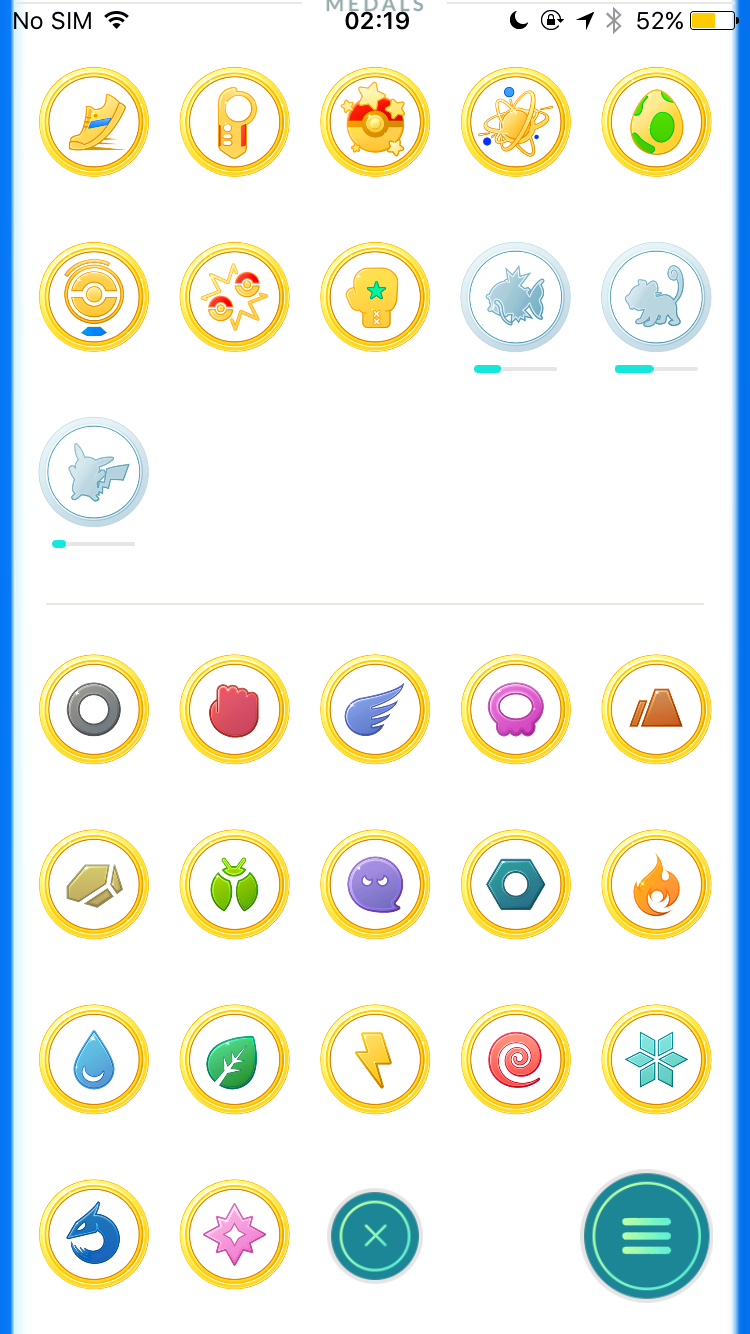Select the teal snowflake Ice-type medal

tap(656, 1060)
